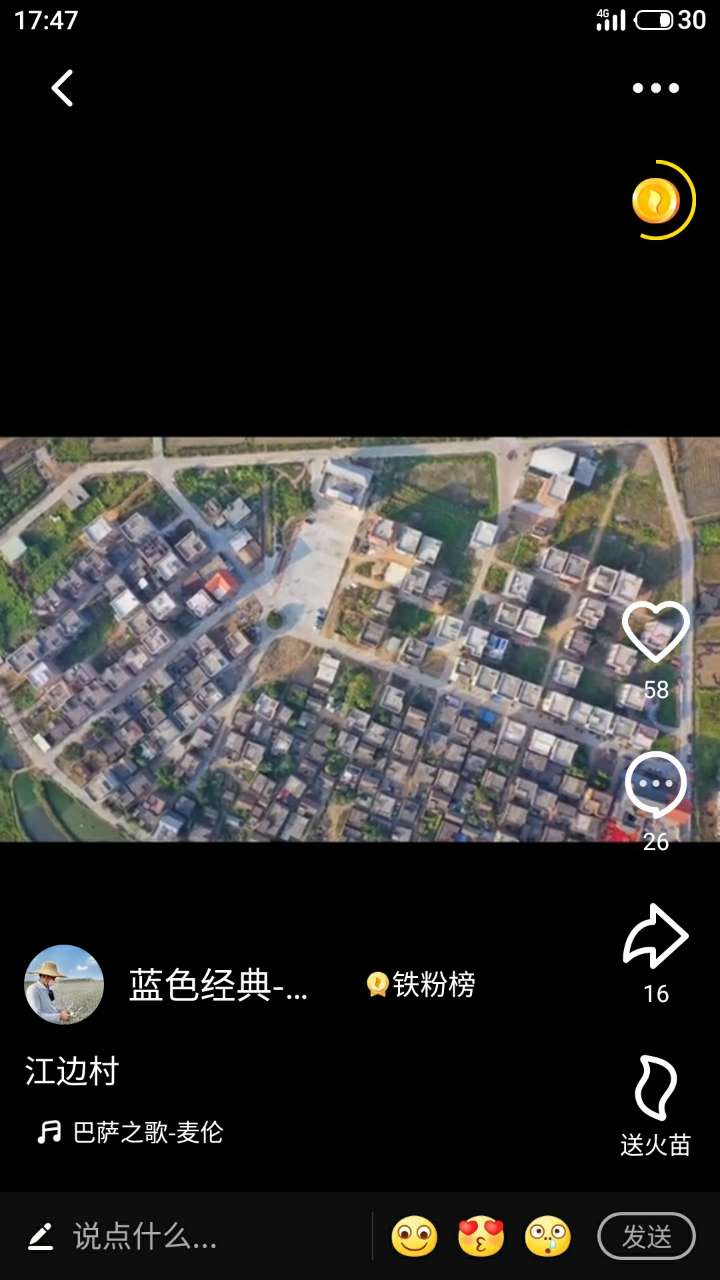The image size is (720, 1280).
Task: Go back using the top-left arrow
Action: tap(63, 88)
